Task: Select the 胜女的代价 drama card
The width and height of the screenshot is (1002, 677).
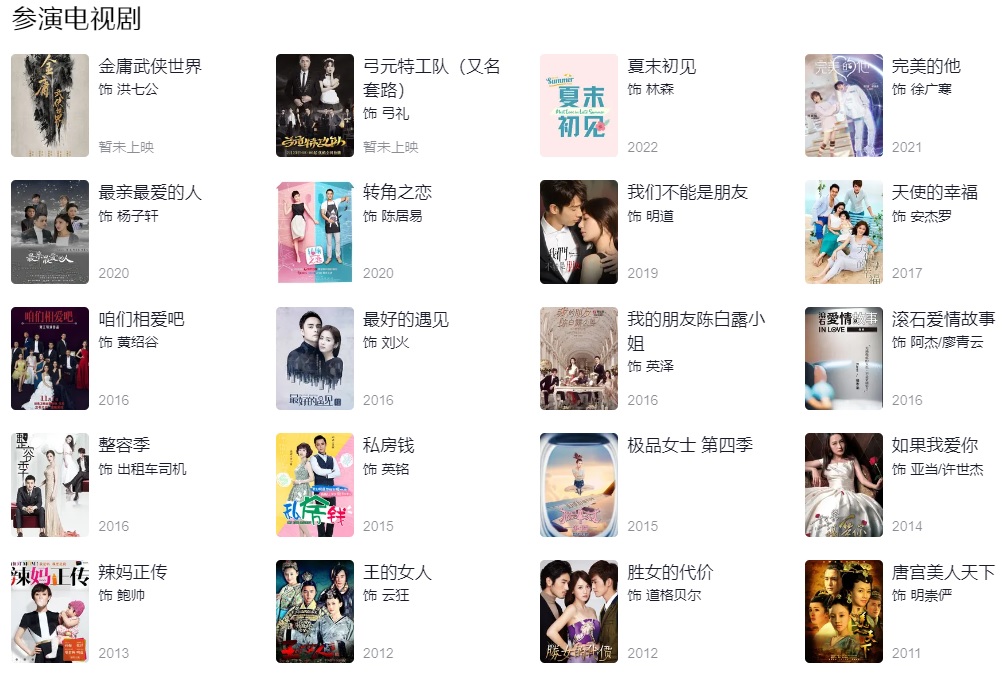Action: pyautogui.click(x=670, y=573)
